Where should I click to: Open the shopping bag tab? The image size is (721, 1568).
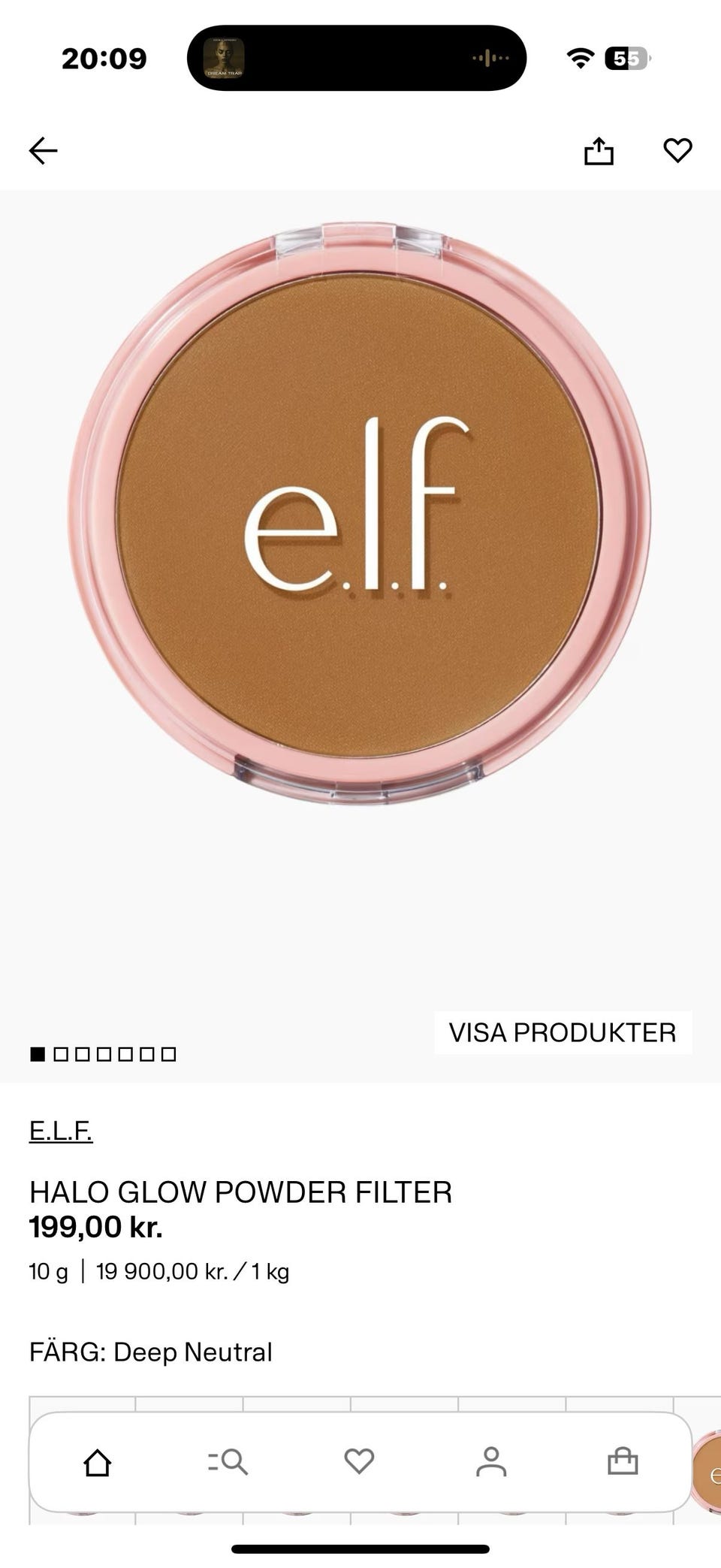(623, 1462)
